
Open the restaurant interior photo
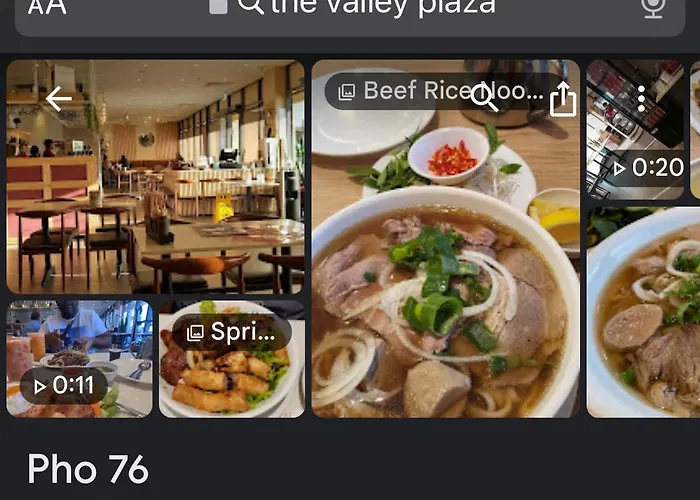click(155, 200)
